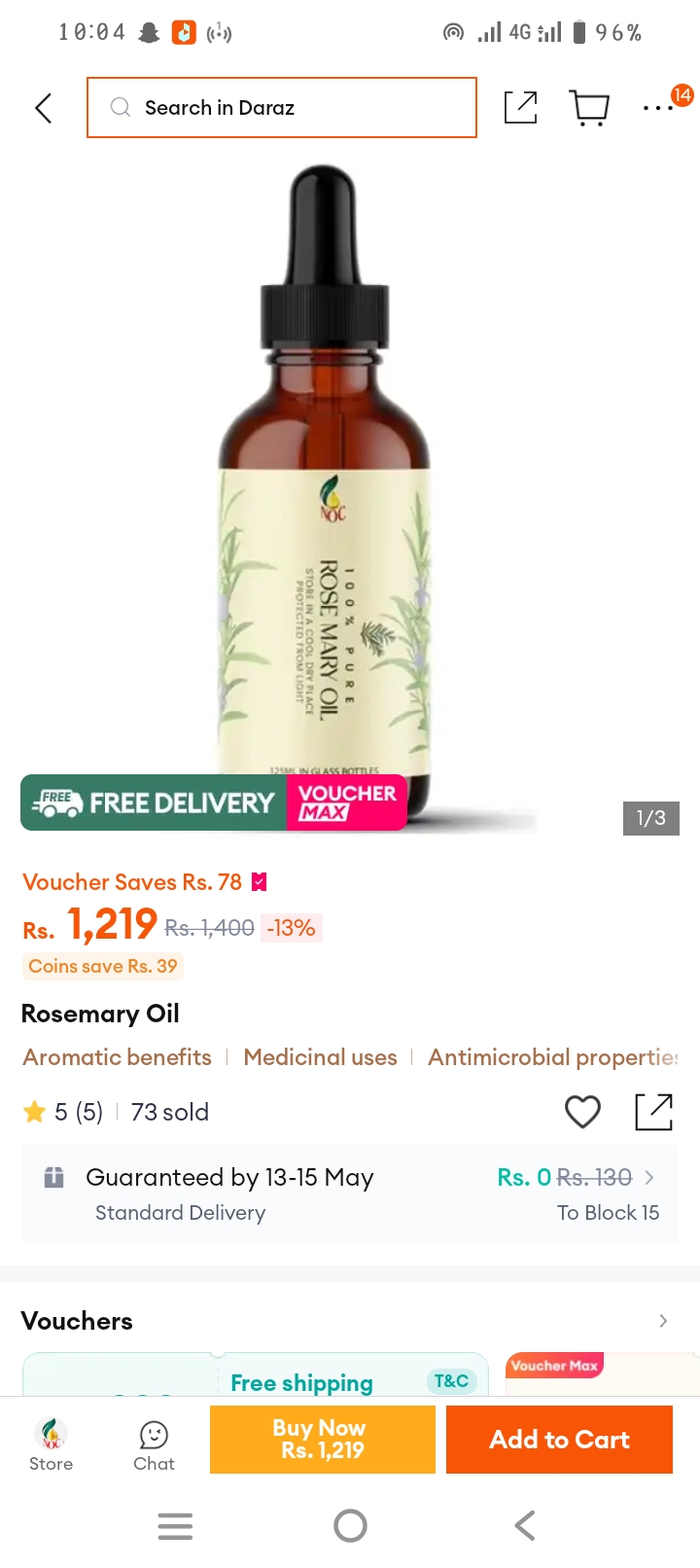
Task: Open the shopping cart
Action: [589, 108]
